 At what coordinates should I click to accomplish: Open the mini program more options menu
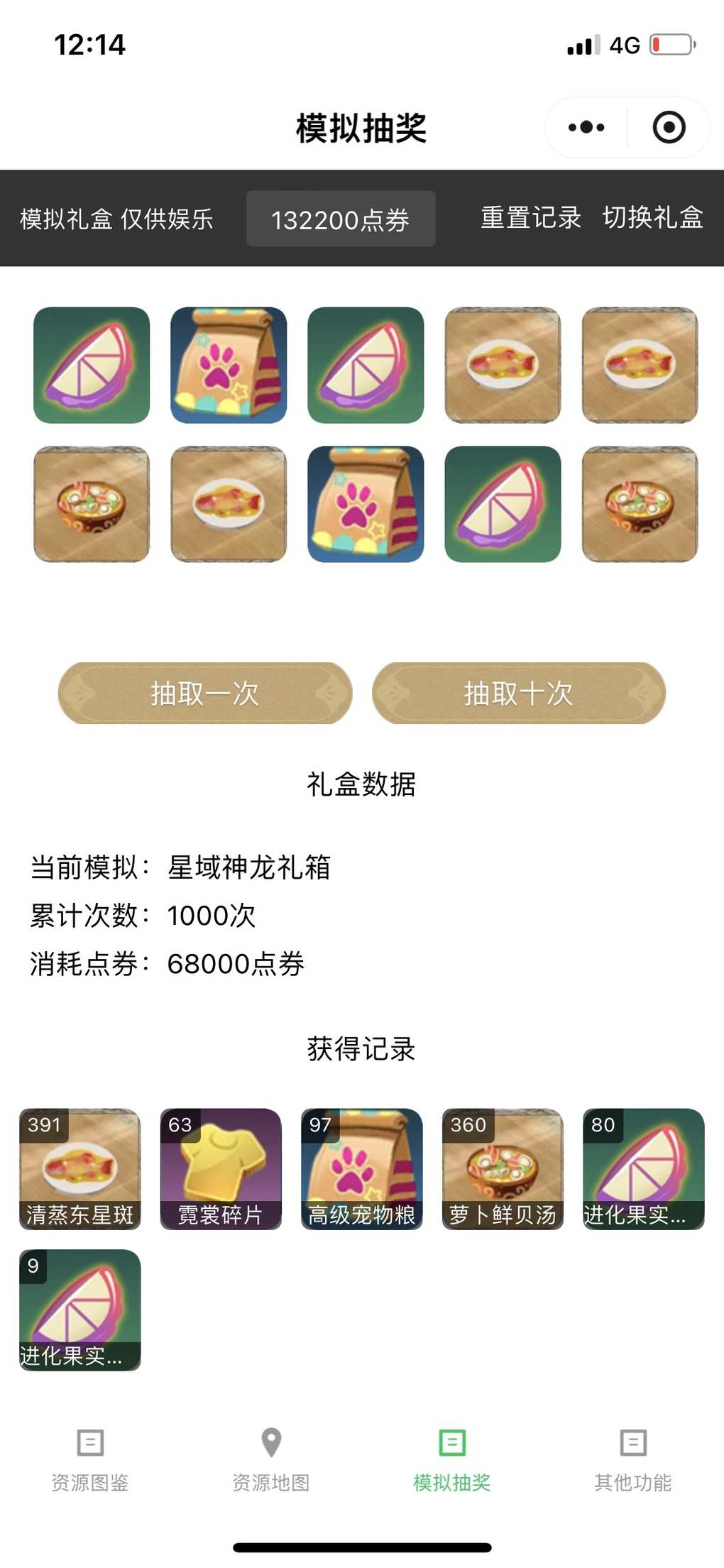click(x=586, y=128)
